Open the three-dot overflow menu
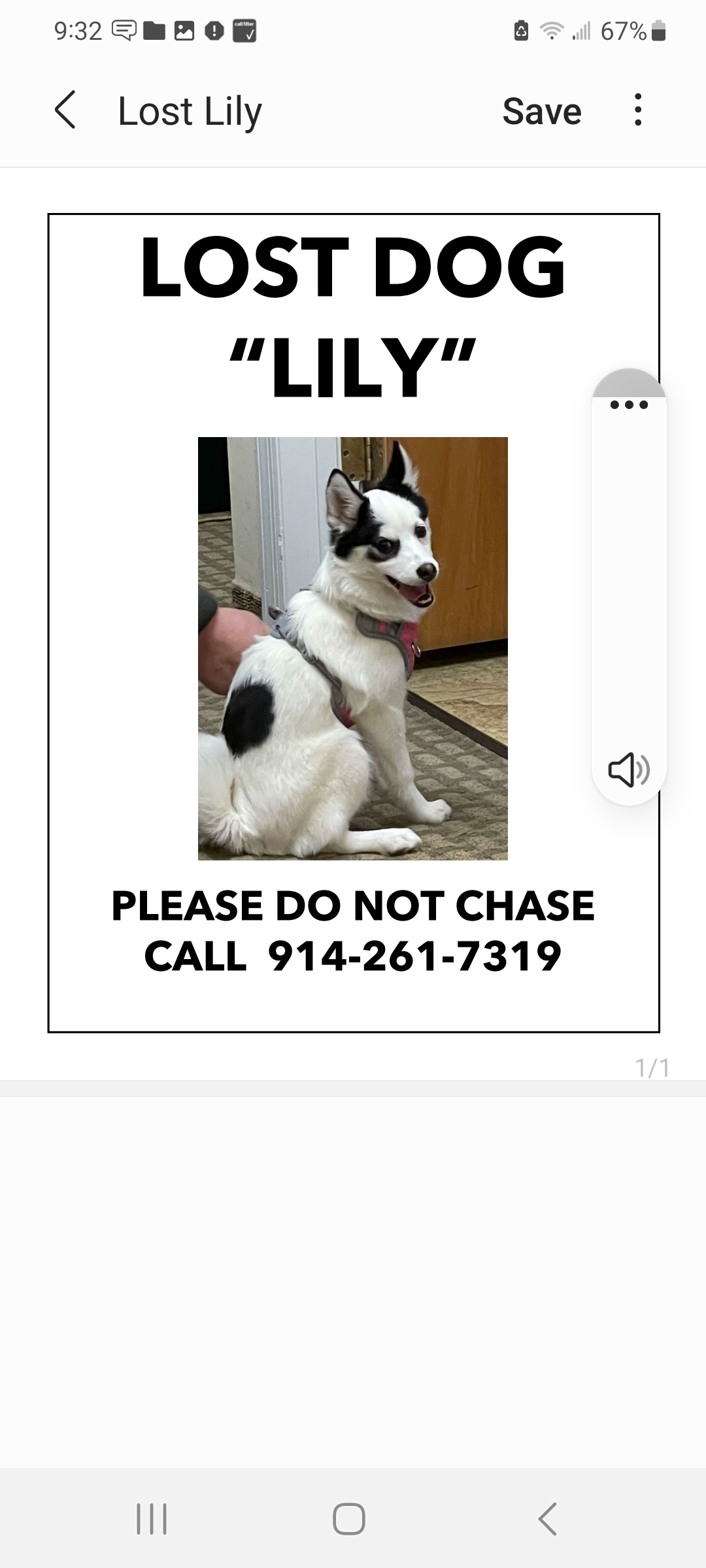This screenshot has height=1568, width=706. [x=638, y=110]
